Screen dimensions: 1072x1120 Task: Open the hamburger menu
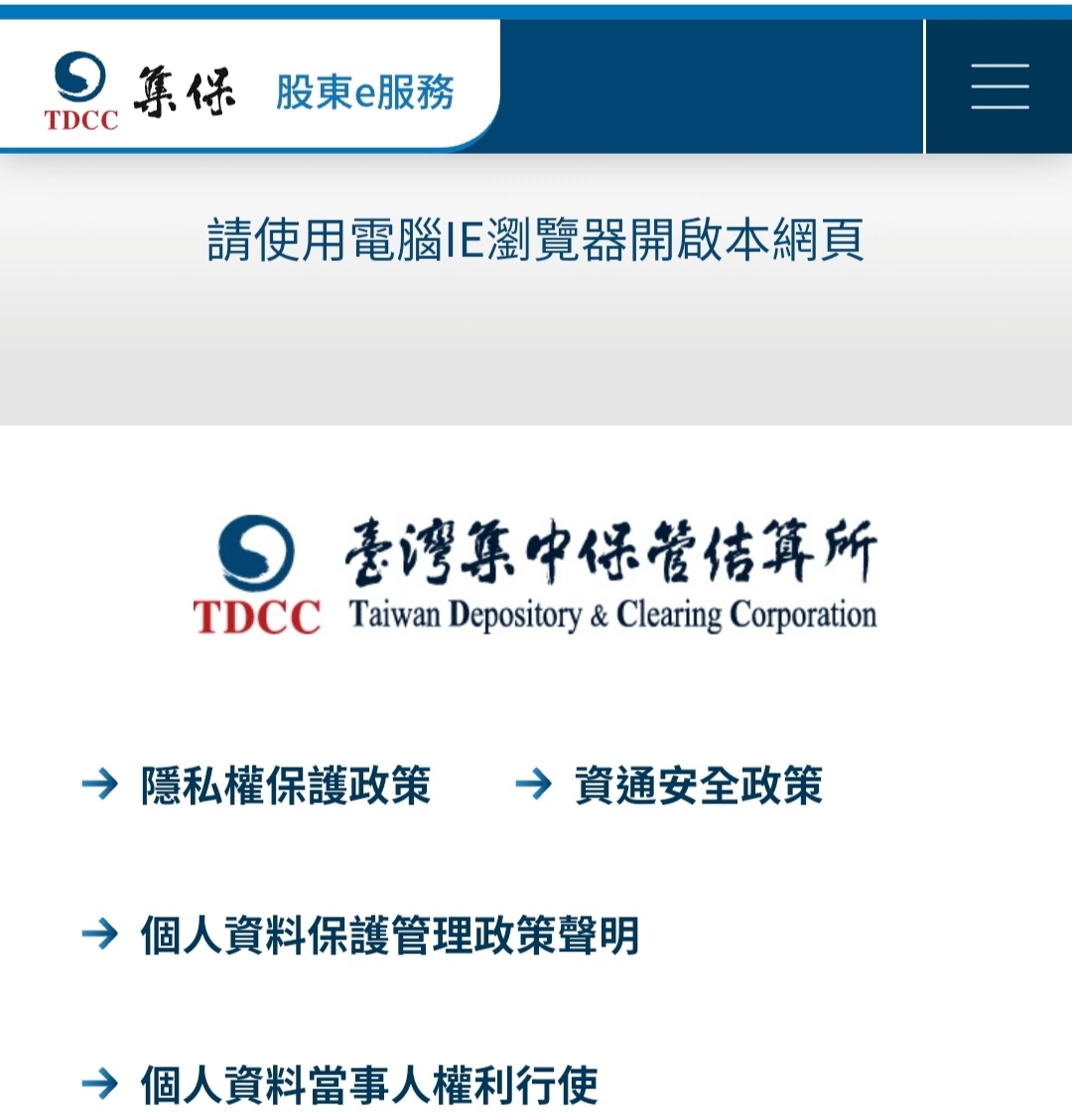(999, 86)
